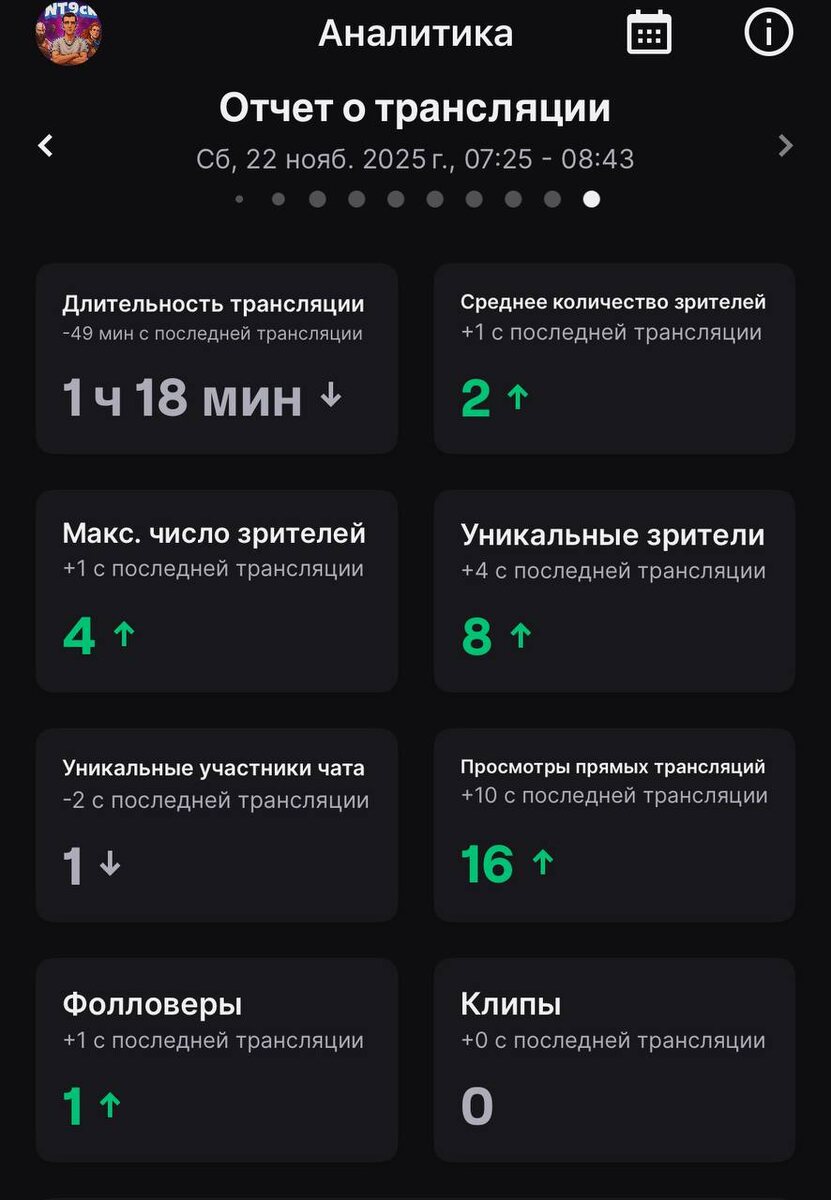
Task: Go to the previous stream report
Action: pos(45,146)
